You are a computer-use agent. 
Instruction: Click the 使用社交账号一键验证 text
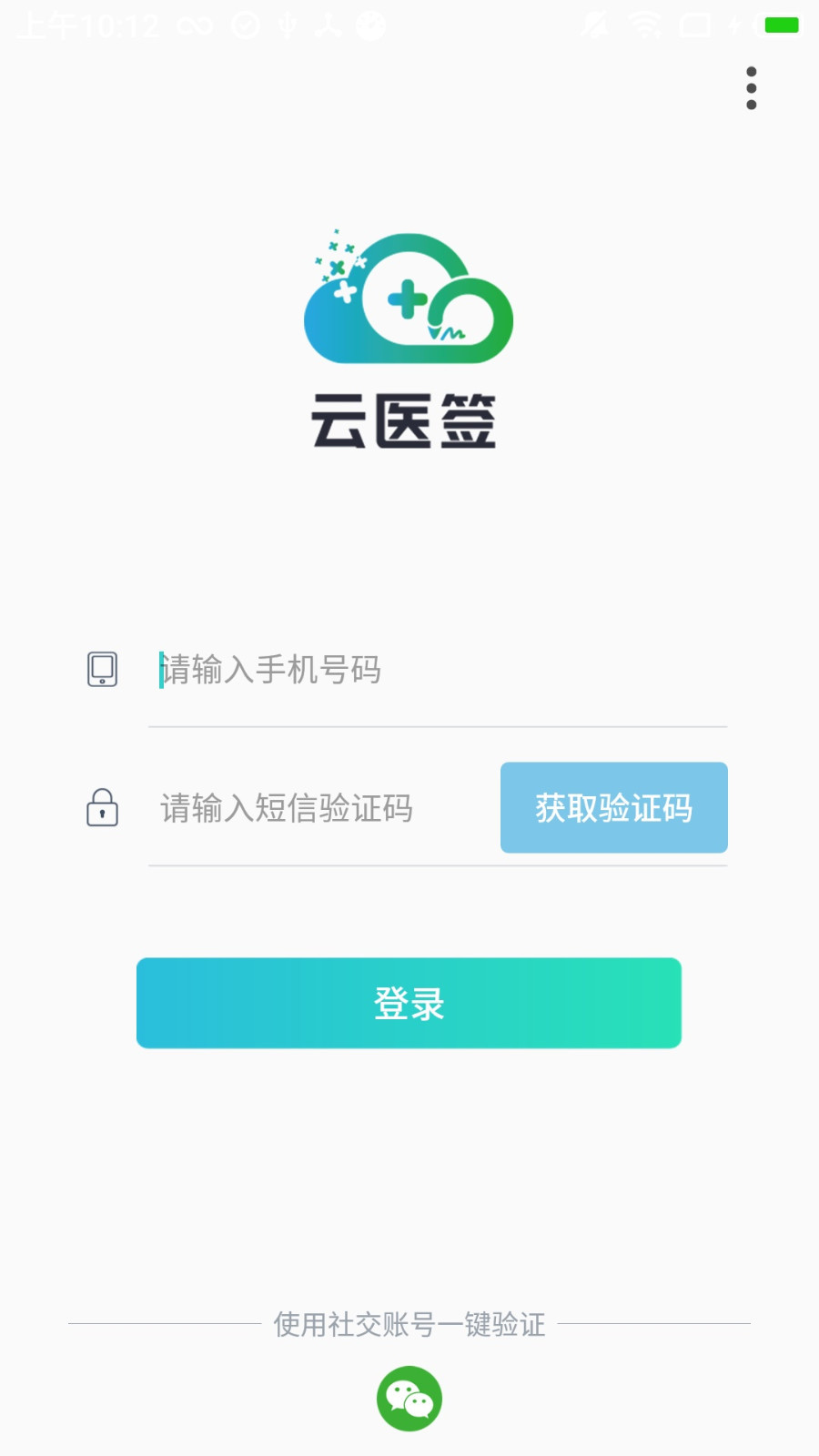pos(409,1326)
